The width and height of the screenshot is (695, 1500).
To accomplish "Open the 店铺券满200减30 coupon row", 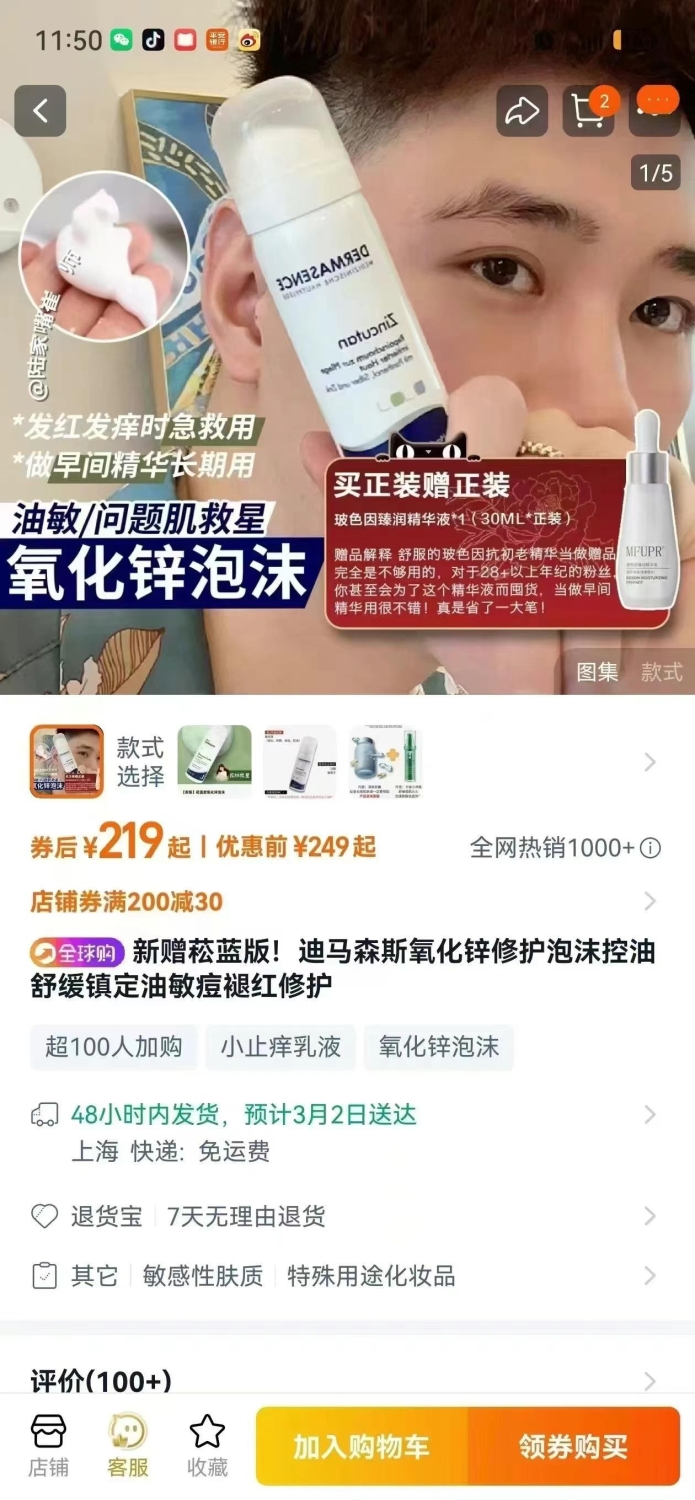I will pyautogui.click(x=347, y=901).
